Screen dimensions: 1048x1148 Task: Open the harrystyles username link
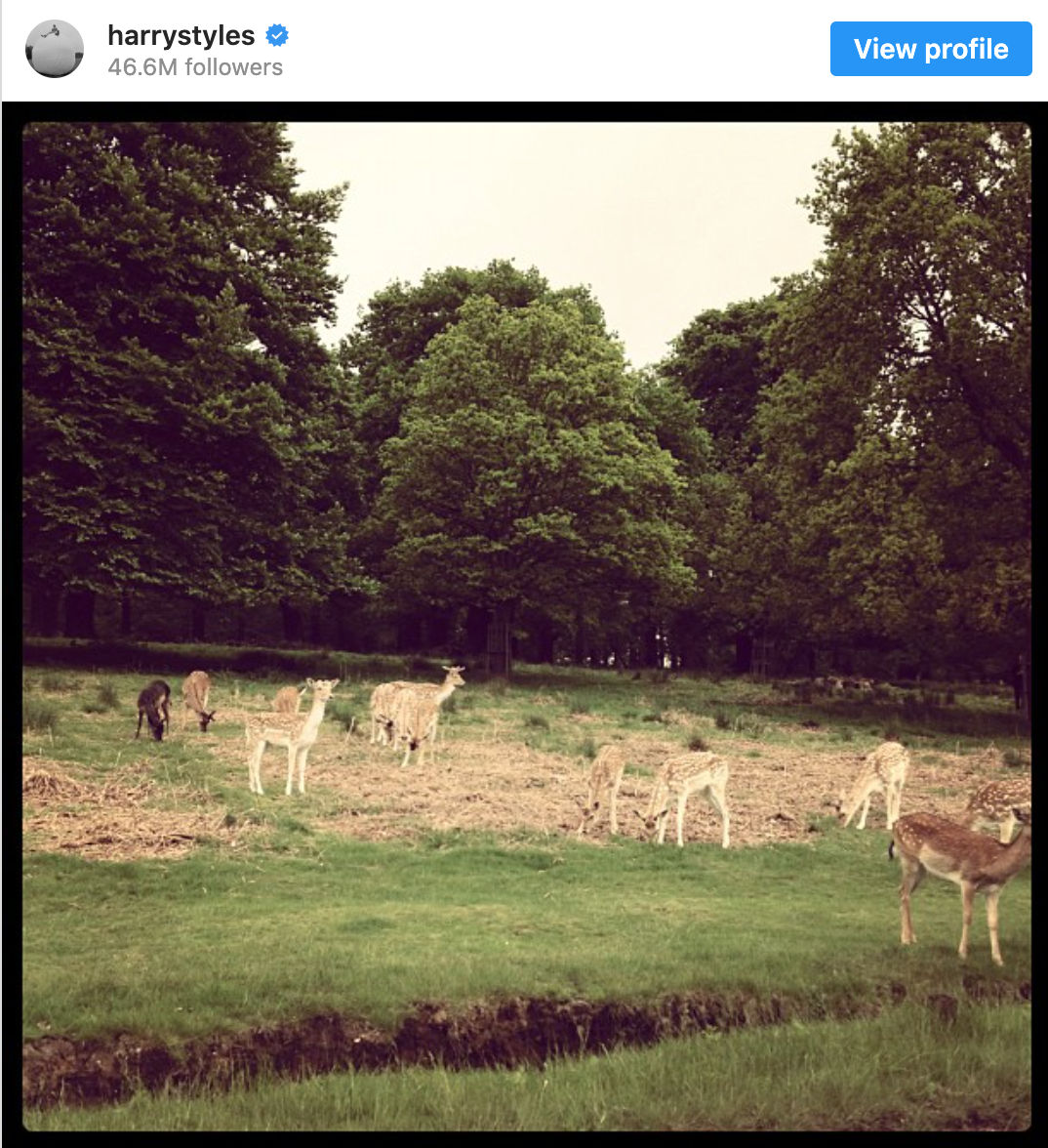click(181, 36)
